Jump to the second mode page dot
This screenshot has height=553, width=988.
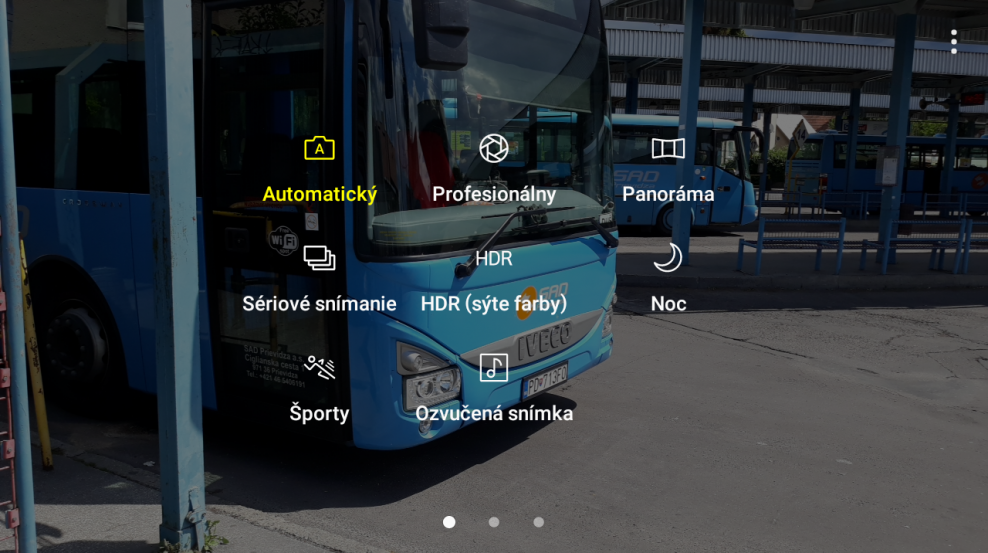[x=494, y=522]
